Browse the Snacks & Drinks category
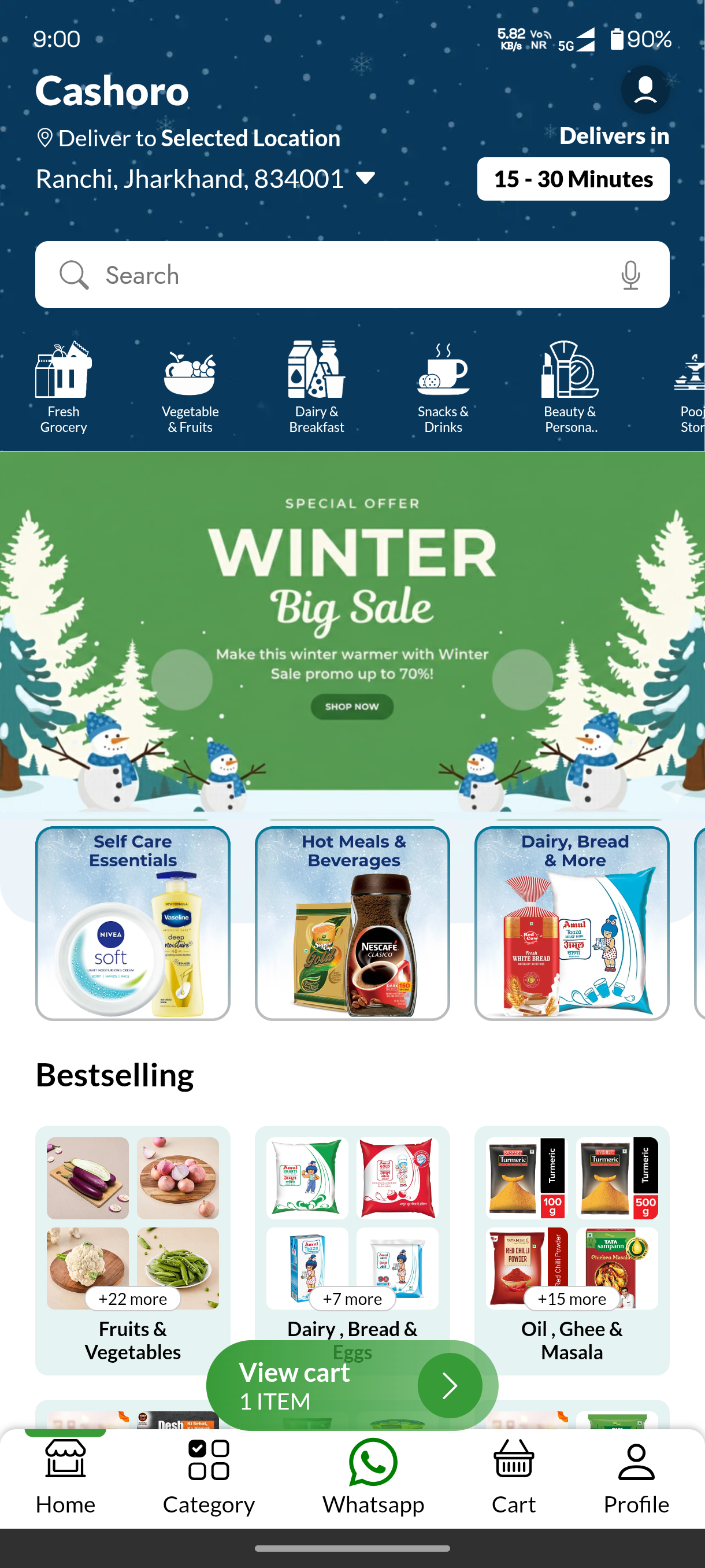This screenshot has width=705, height=1568. (443, 387)
